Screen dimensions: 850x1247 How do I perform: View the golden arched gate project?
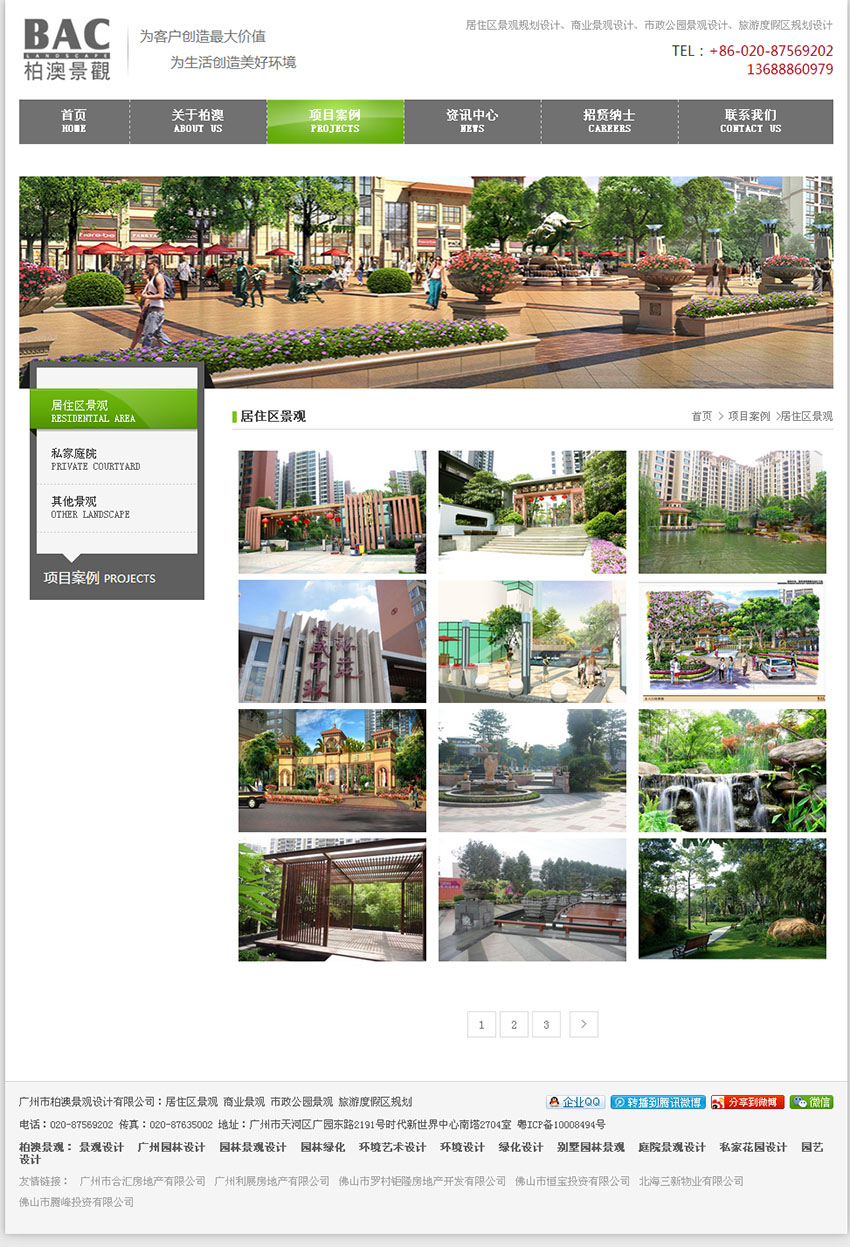[332, 770]
